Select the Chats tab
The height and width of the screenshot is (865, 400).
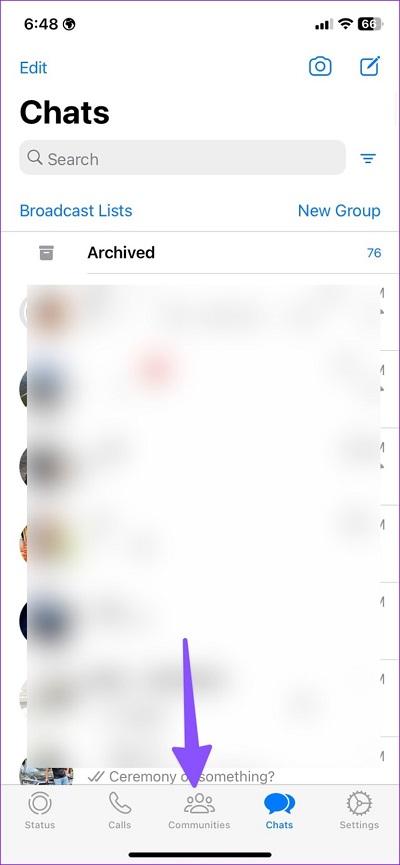tap(279, 810)
